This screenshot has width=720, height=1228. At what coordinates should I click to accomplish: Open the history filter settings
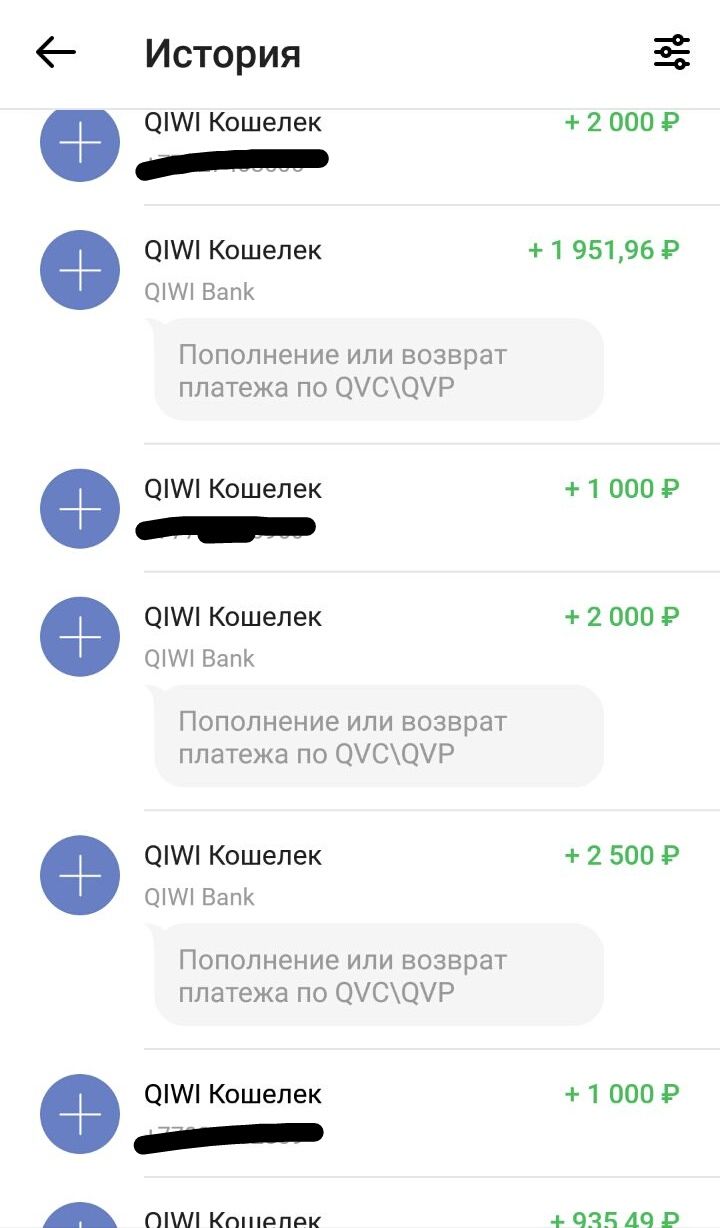coord(672,52)
